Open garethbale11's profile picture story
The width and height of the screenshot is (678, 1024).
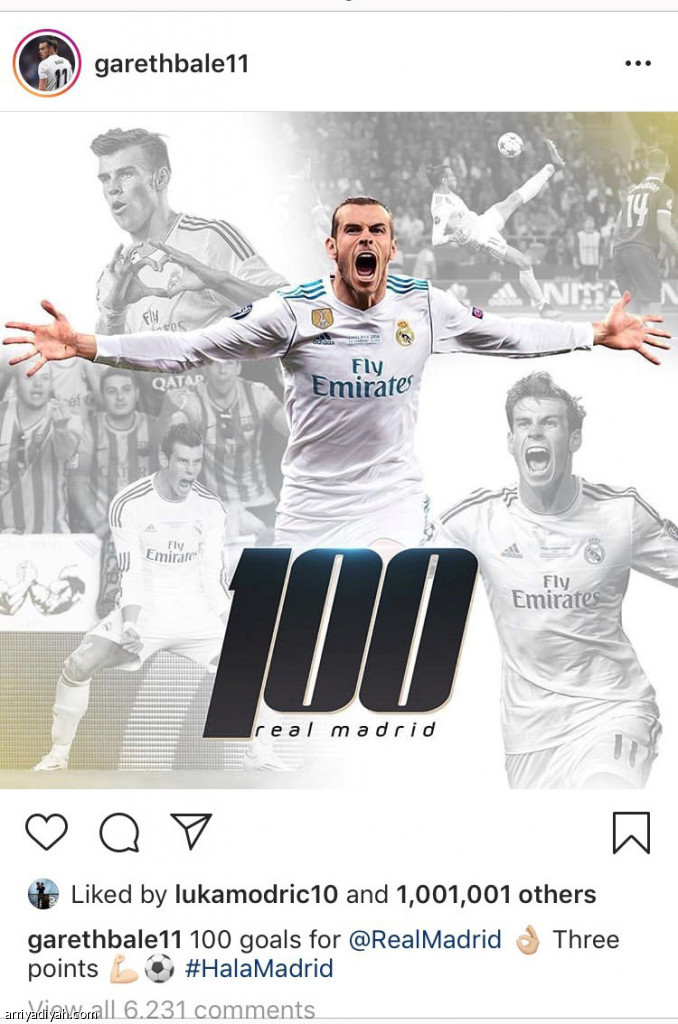click(46, 63)
